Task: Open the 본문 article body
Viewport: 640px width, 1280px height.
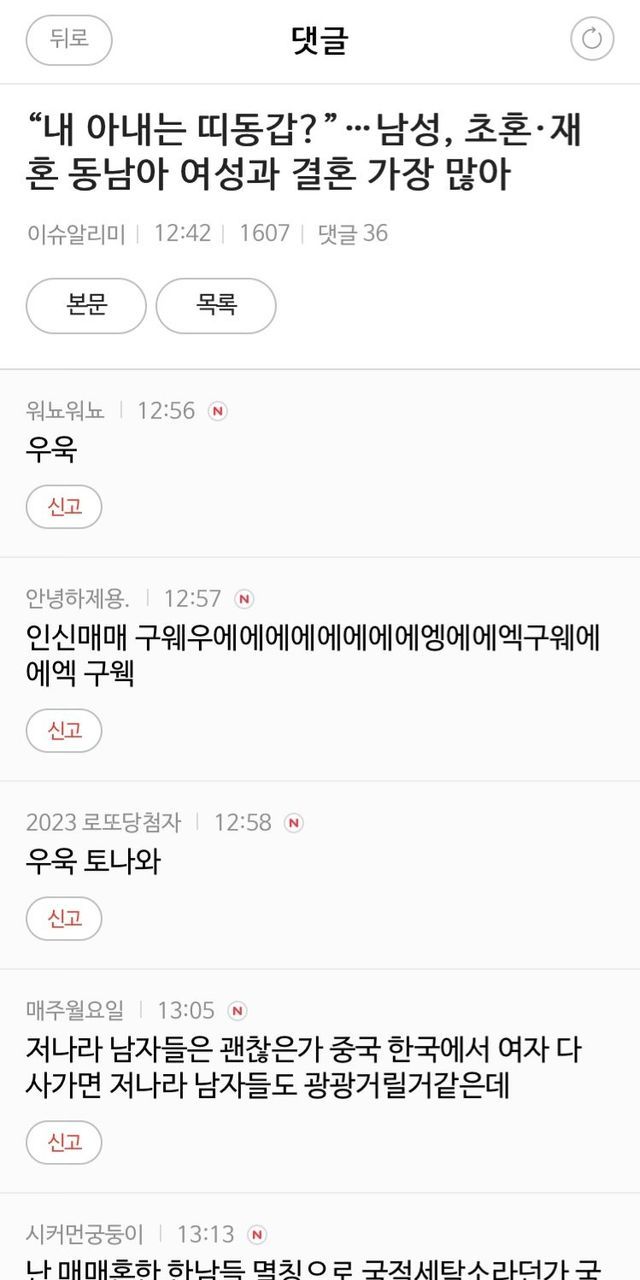Action: point(86,305)
